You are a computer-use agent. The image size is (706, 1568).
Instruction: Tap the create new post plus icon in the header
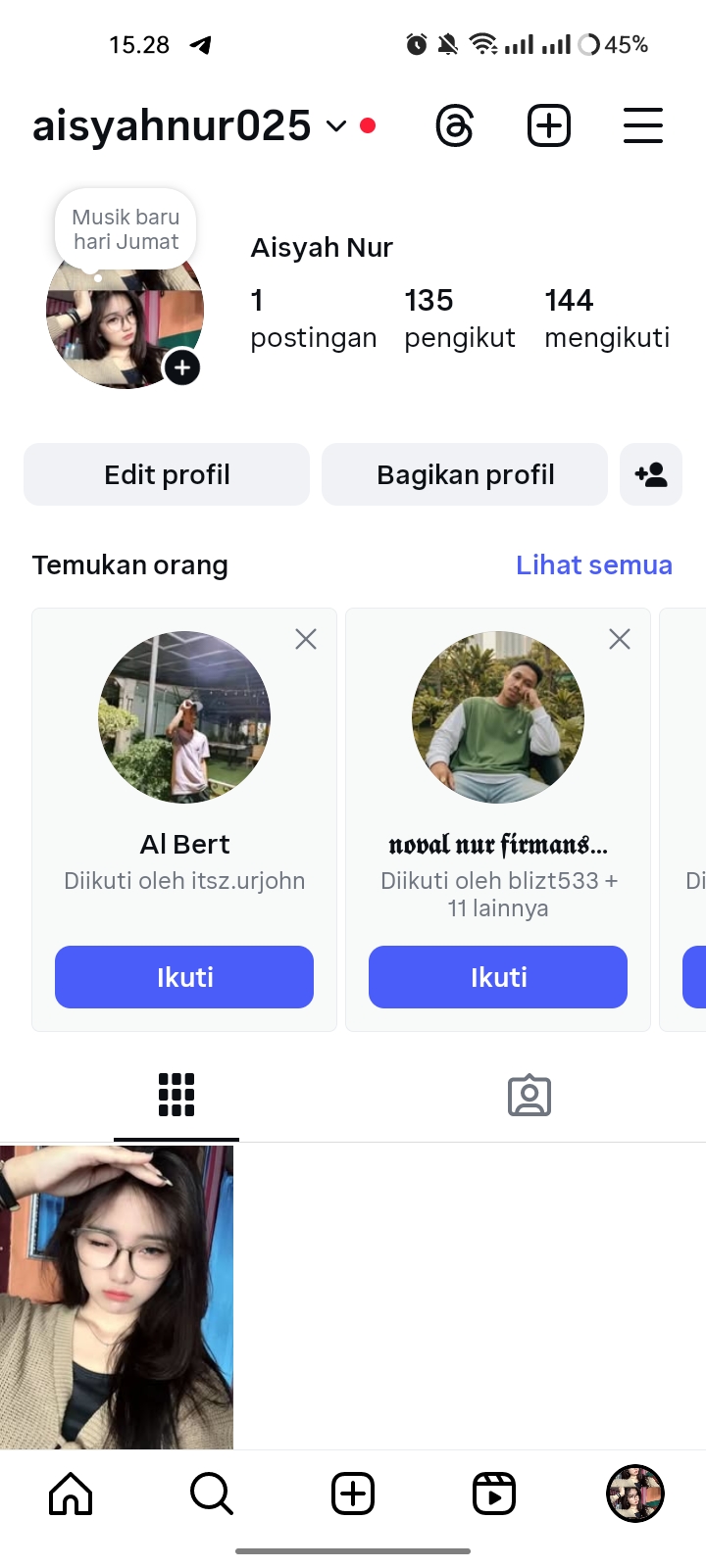[x=549, y=126]
